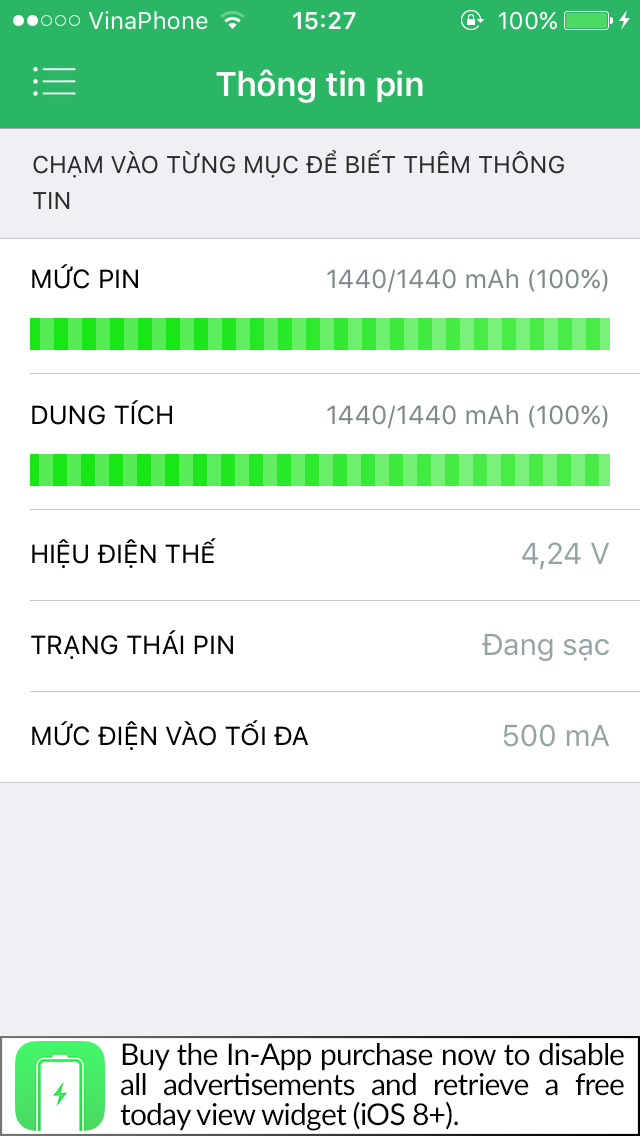
Task: Tap the TRẠNG THÁI PIN row
Action: [320, 645]
